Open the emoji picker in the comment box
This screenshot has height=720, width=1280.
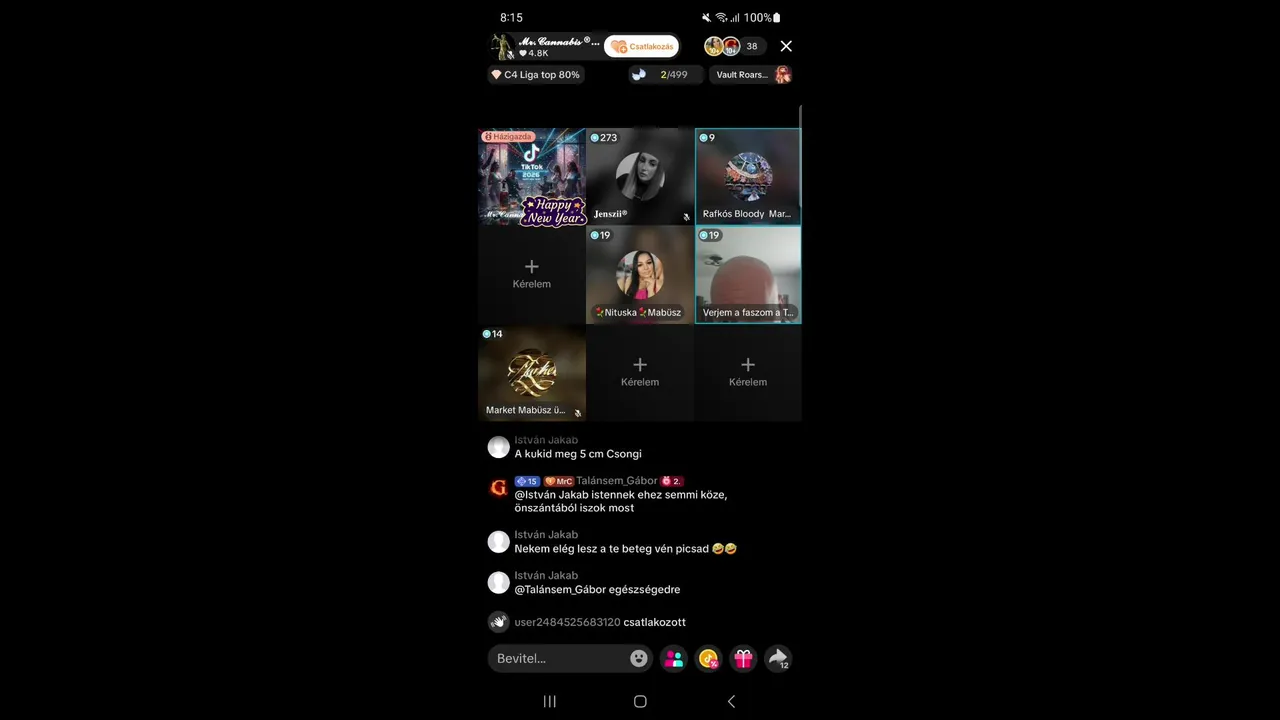click(638, 658)
